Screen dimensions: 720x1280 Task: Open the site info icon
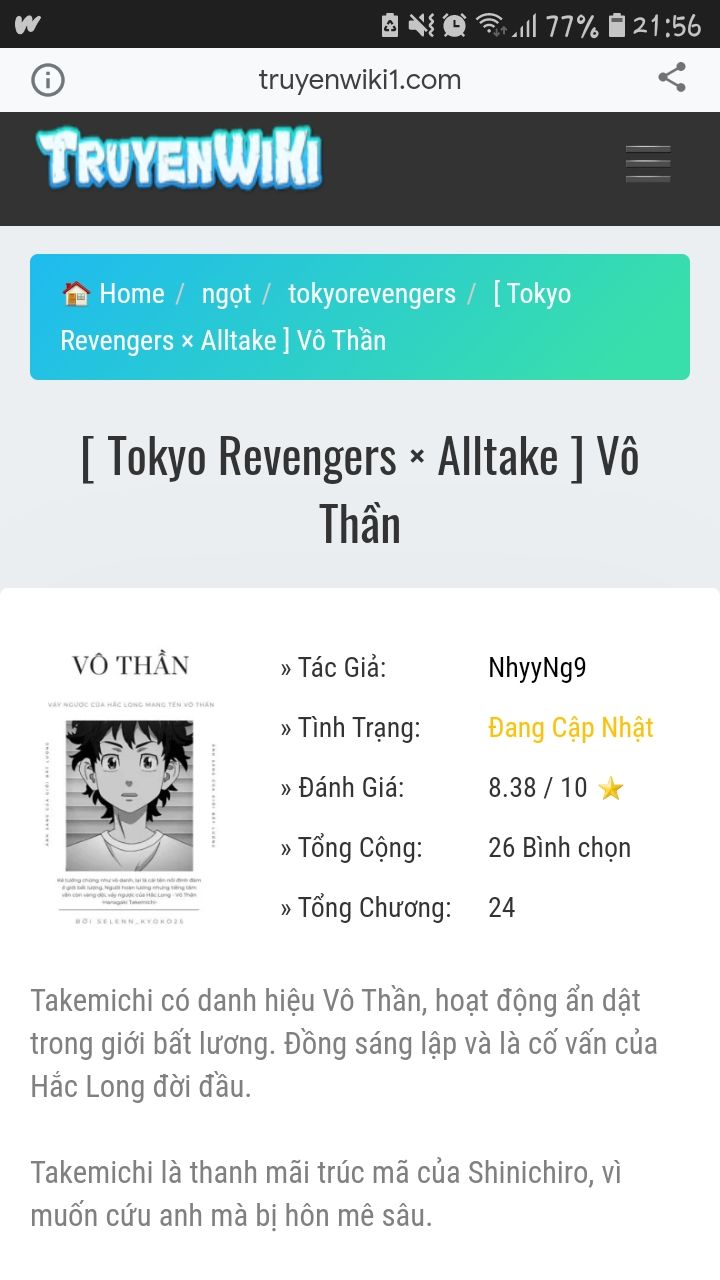[x=47, y=80]
